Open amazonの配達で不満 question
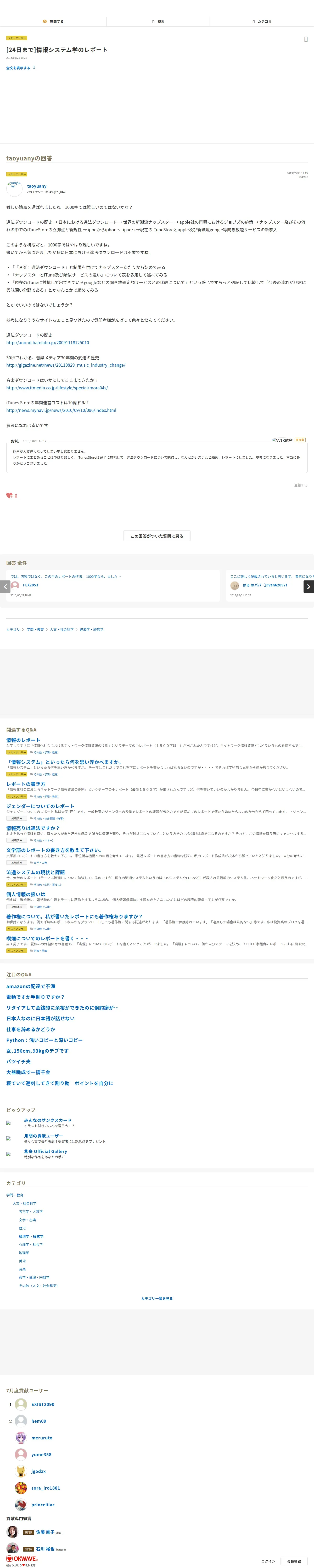This screenshot has width=314, height=1568. coord(31,986)
